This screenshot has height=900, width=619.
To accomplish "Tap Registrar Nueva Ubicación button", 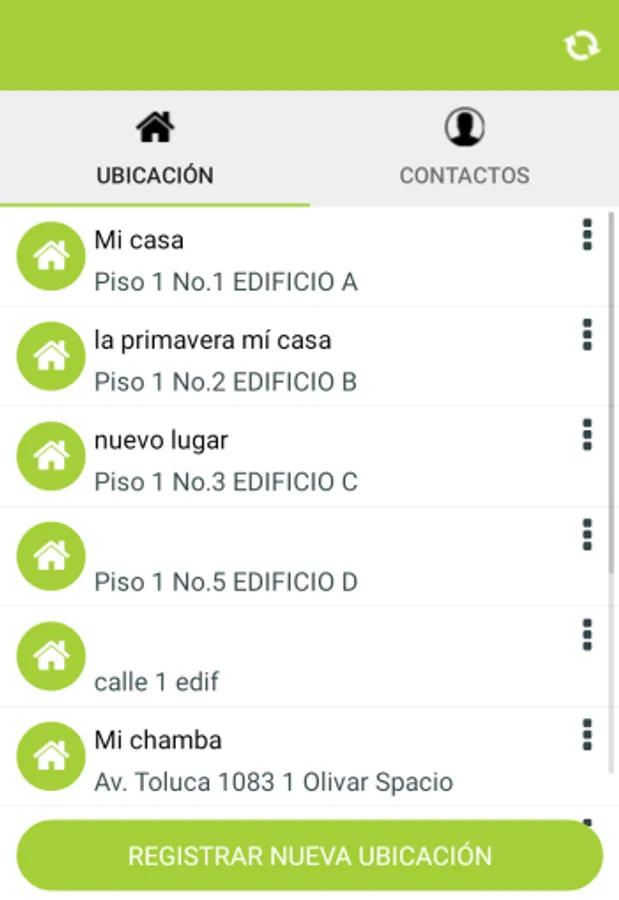I will click(x=310, y=856).
